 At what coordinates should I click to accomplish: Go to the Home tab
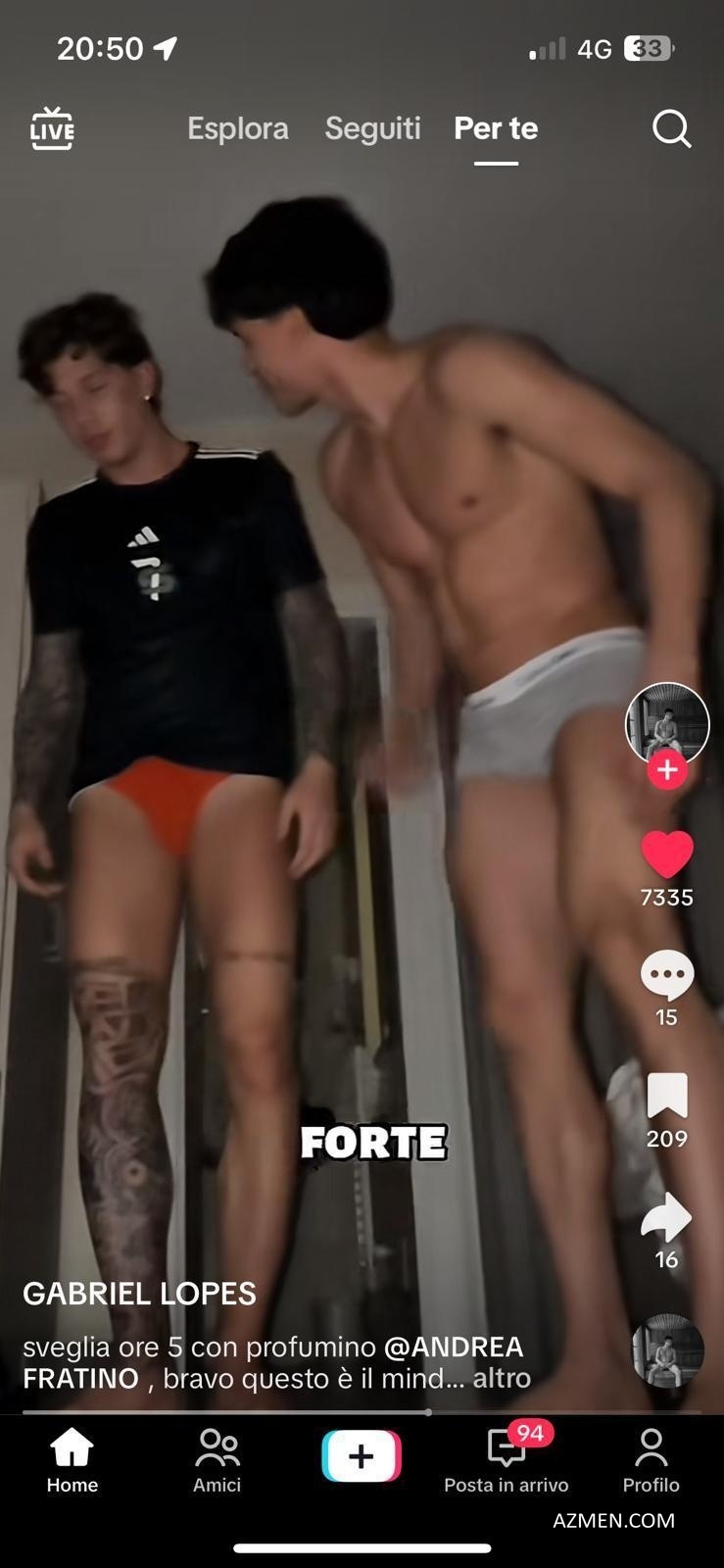(72, 1460)
